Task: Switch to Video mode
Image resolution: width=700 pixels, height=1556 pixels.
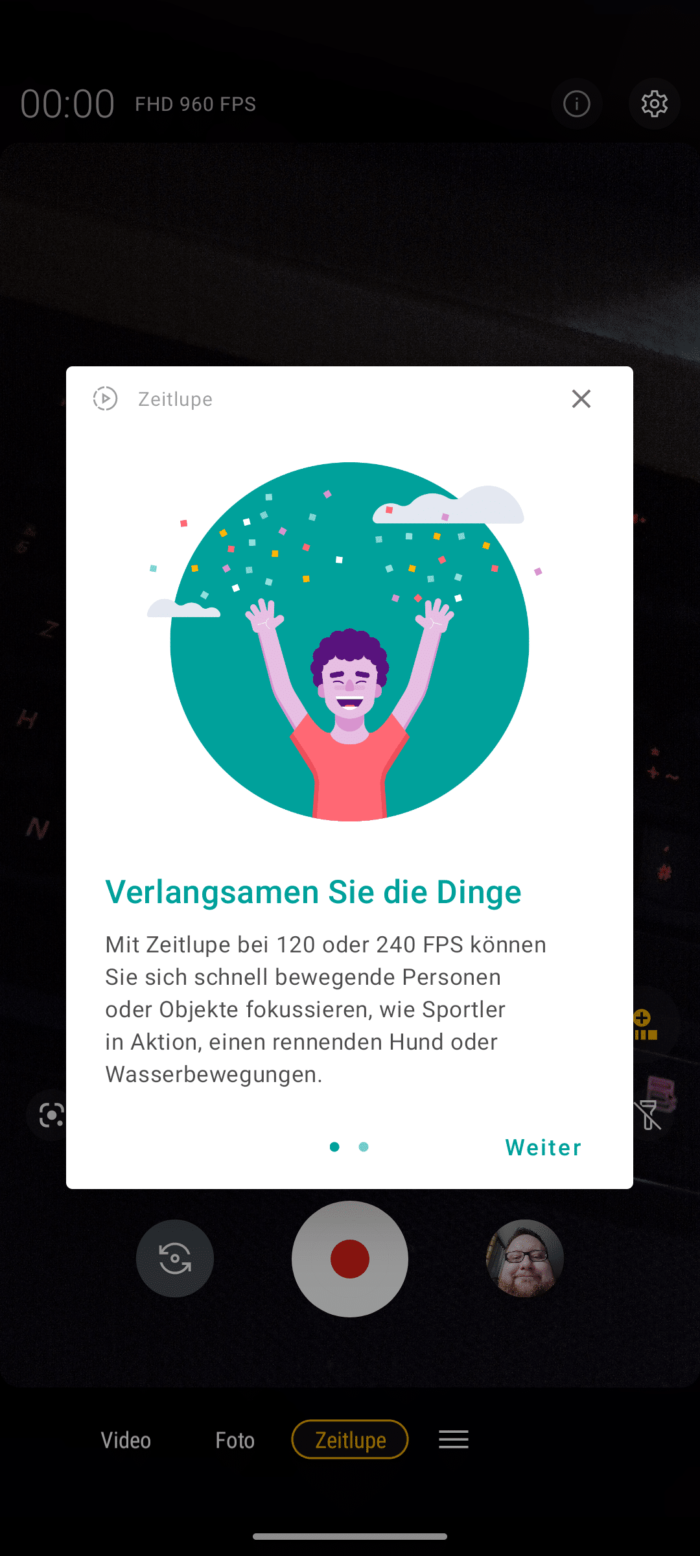Action: pos(126,1440)
